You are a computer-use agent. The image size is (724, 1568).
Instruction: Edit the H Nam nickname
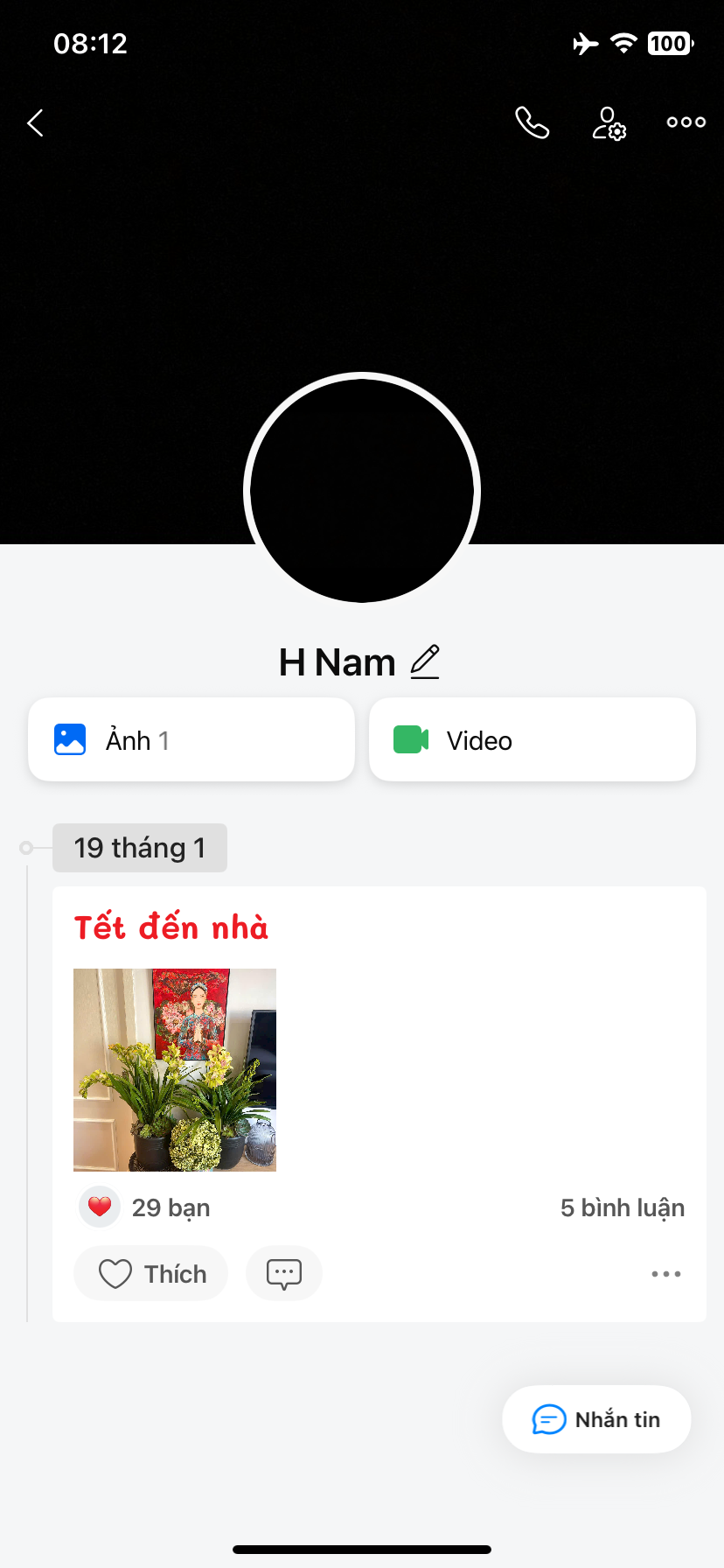click(x=425, y=662)
